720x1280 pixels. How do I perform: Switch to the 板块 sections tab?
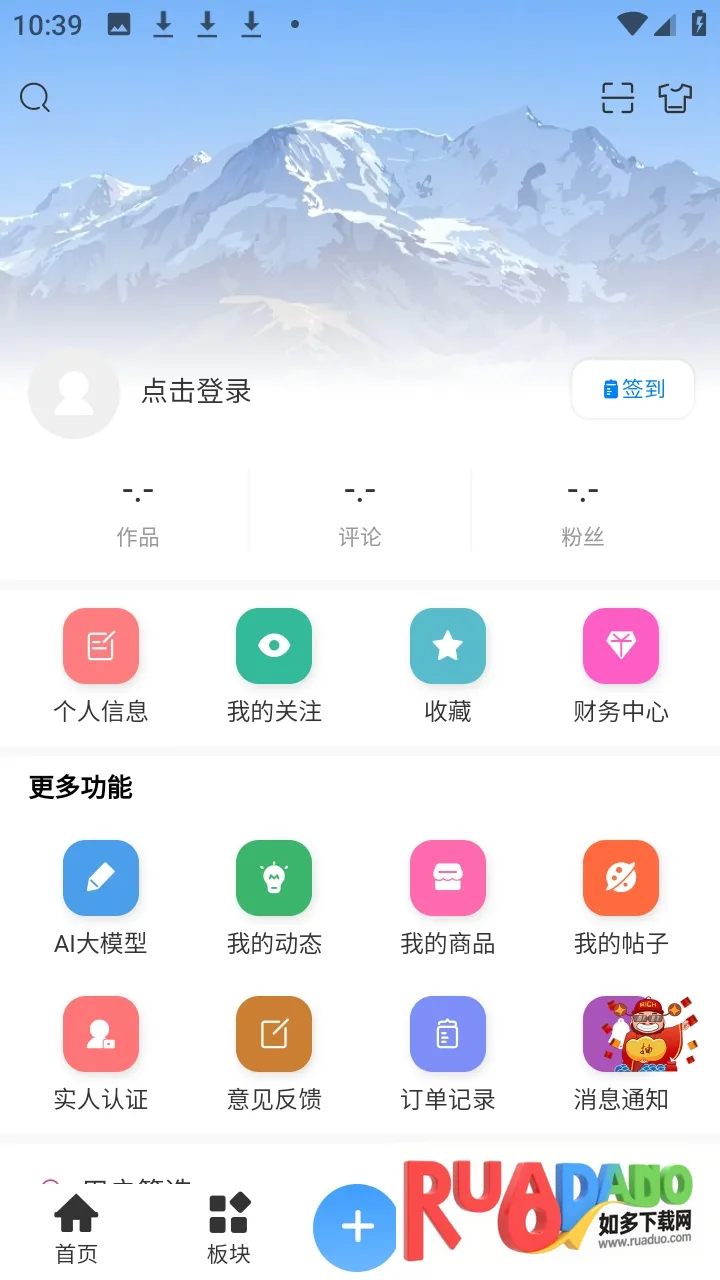(x=229, y=1229)
